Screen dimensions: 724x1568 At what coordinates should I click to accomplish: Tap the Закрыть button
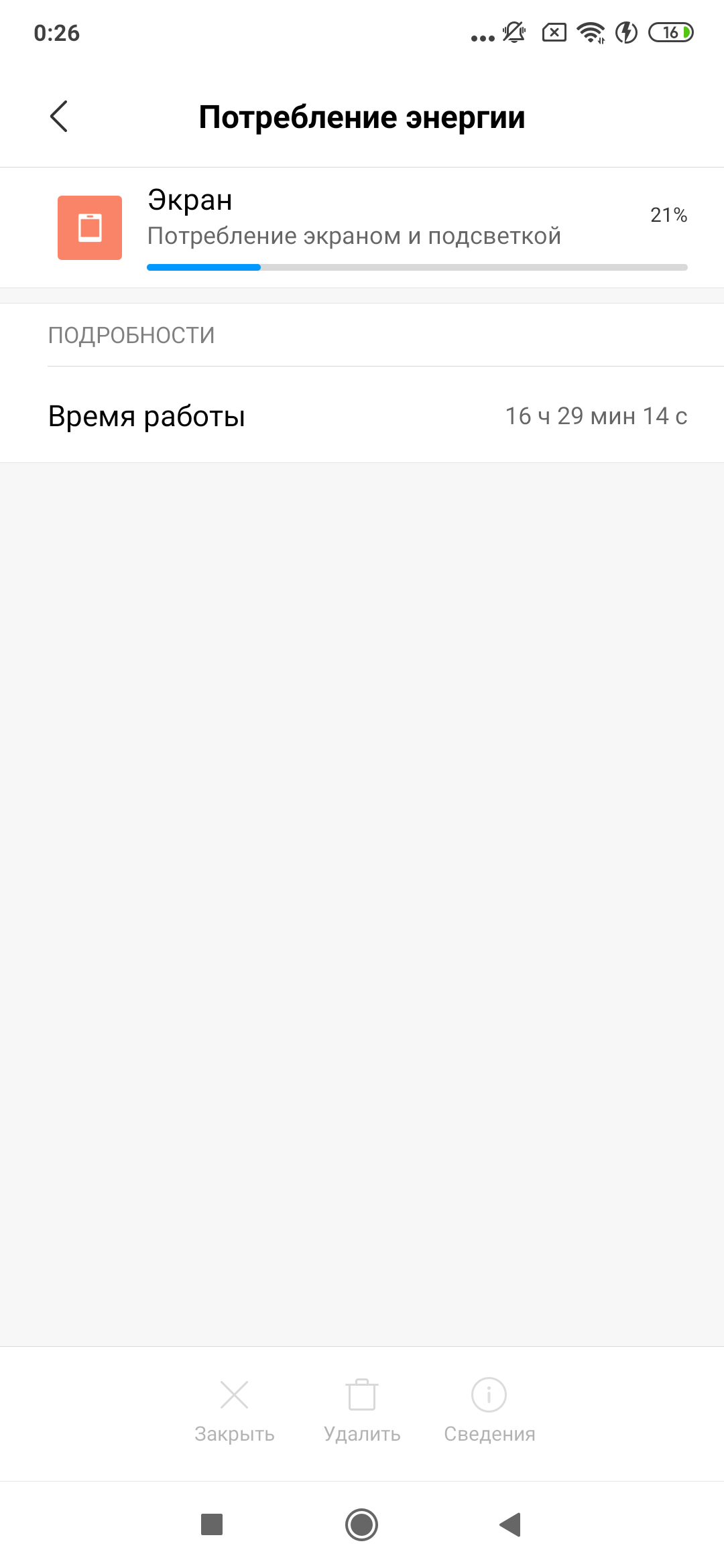tap(235, 1411)
